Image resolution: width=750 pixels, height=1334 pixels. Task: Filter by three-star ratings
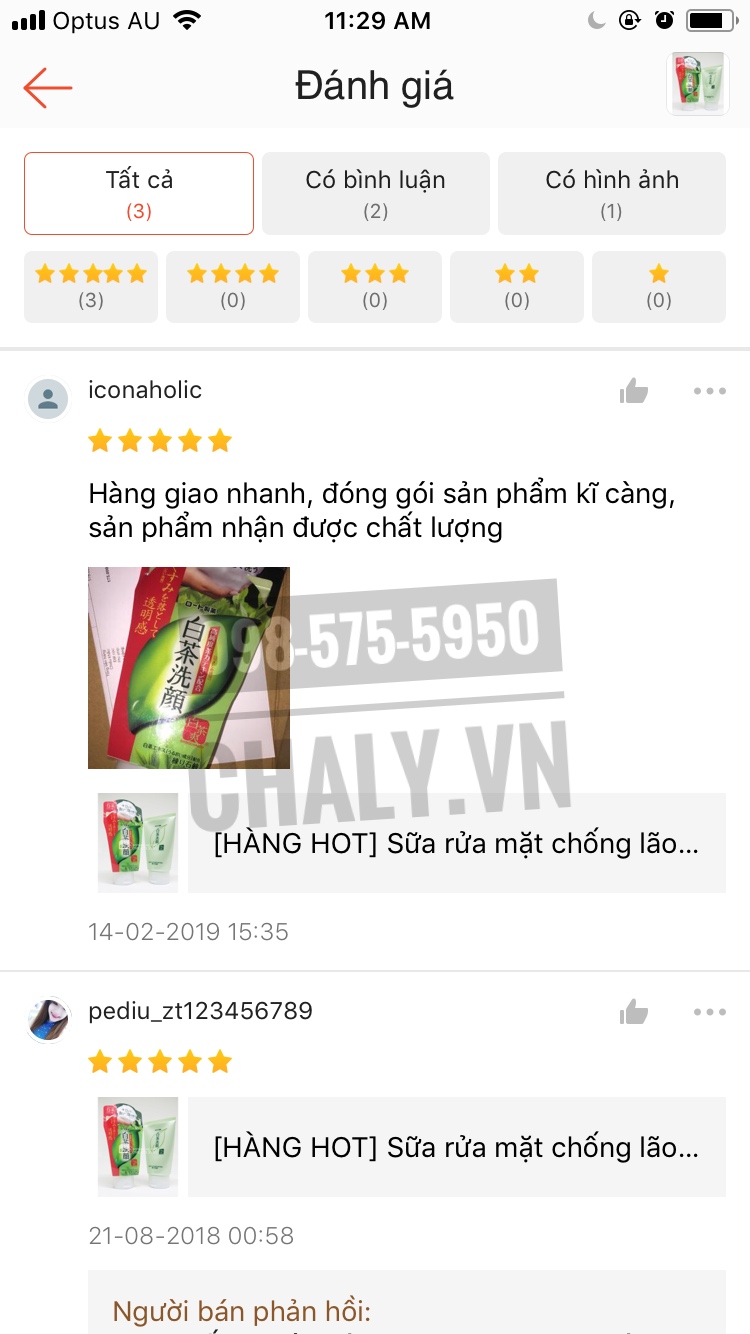375,286
